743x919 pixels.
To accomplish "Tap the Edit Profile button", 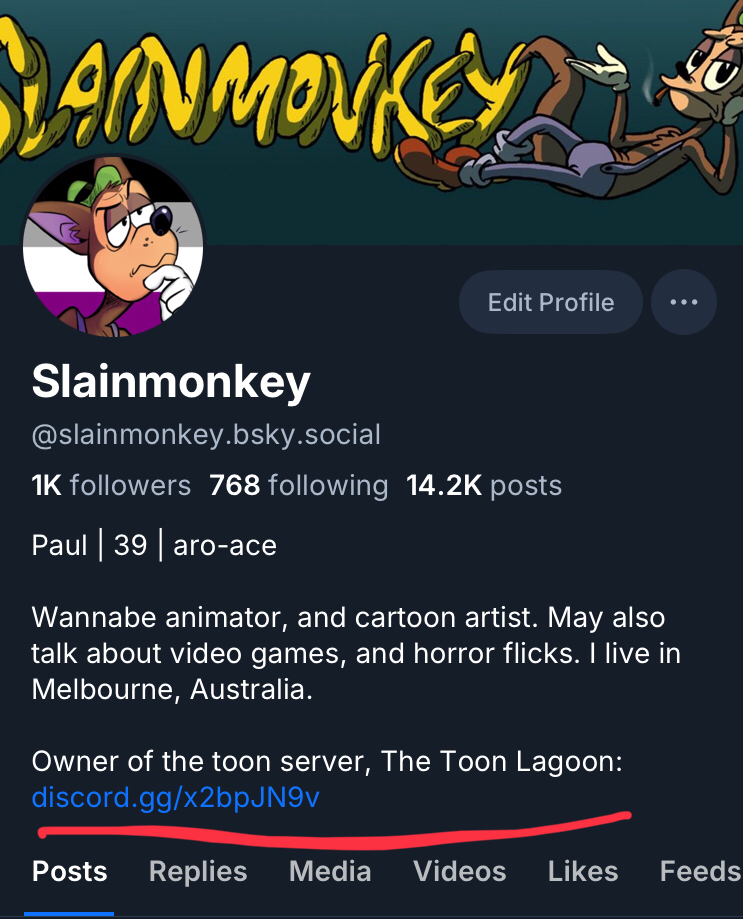I will point(550,302).
